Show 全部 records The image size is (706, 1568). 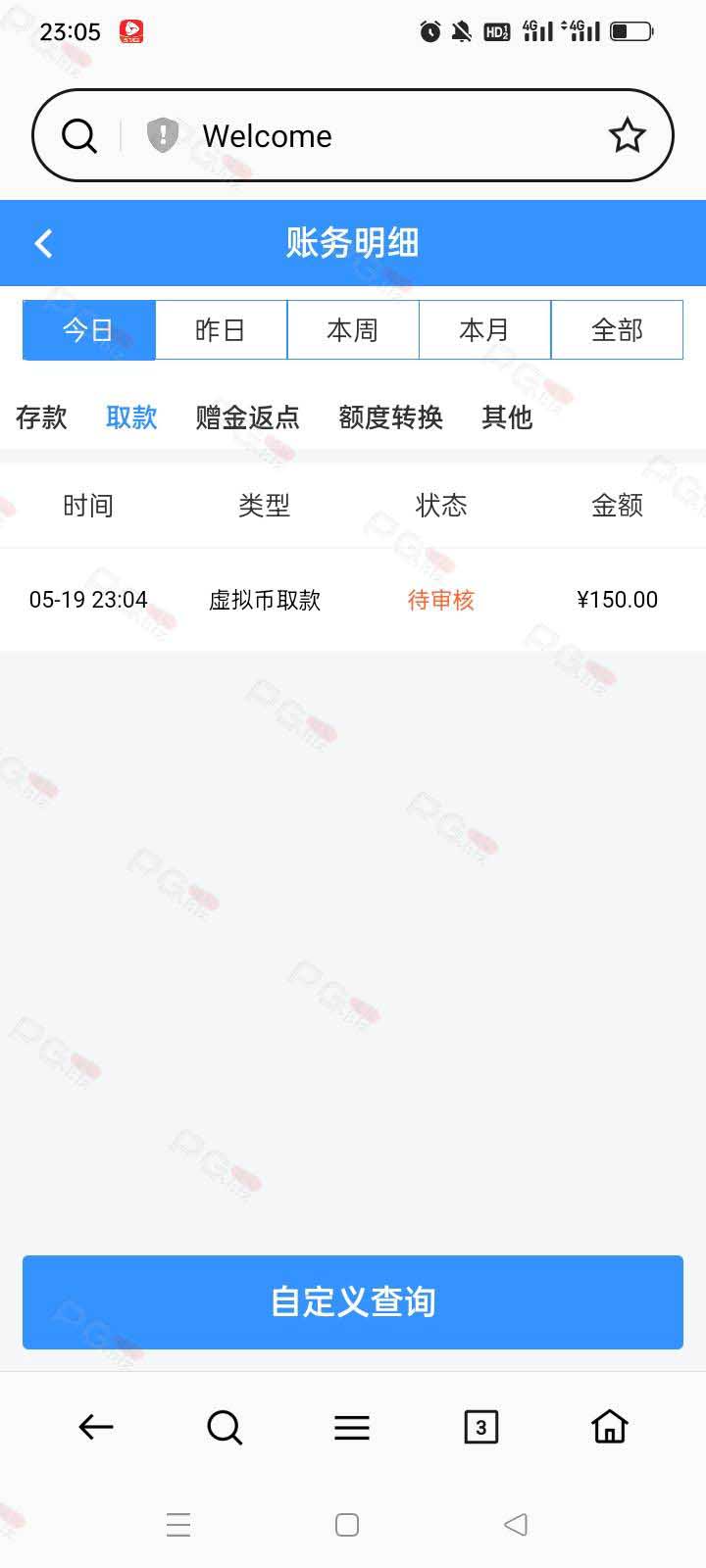coord(617,330)
